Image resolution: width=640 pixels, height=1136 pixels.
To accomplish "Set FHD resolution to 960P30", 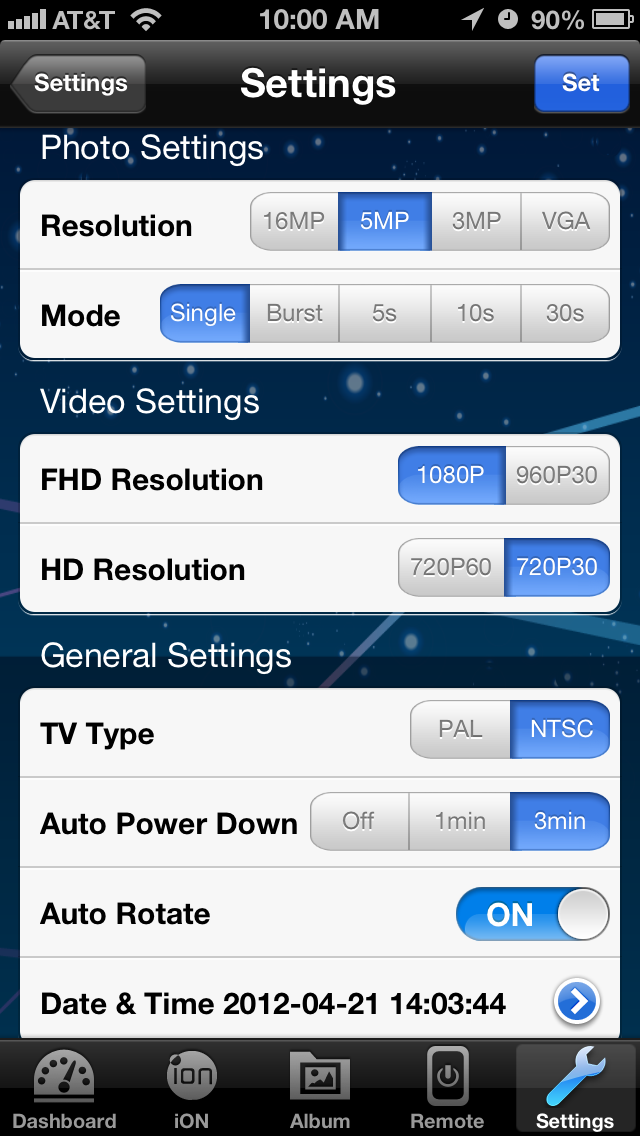I will coord(557,475).
